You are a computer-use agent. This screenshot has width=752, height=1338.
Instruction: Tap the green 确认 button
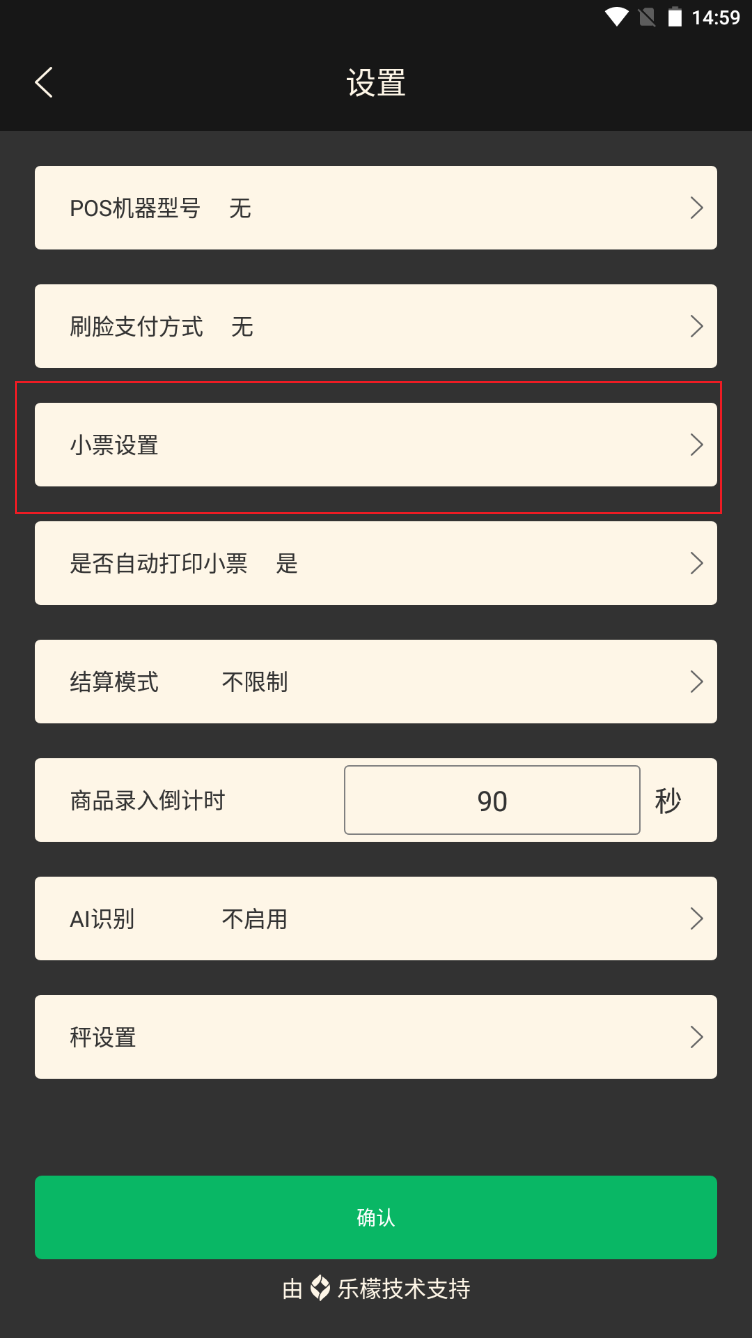(x=376, y=1217)
